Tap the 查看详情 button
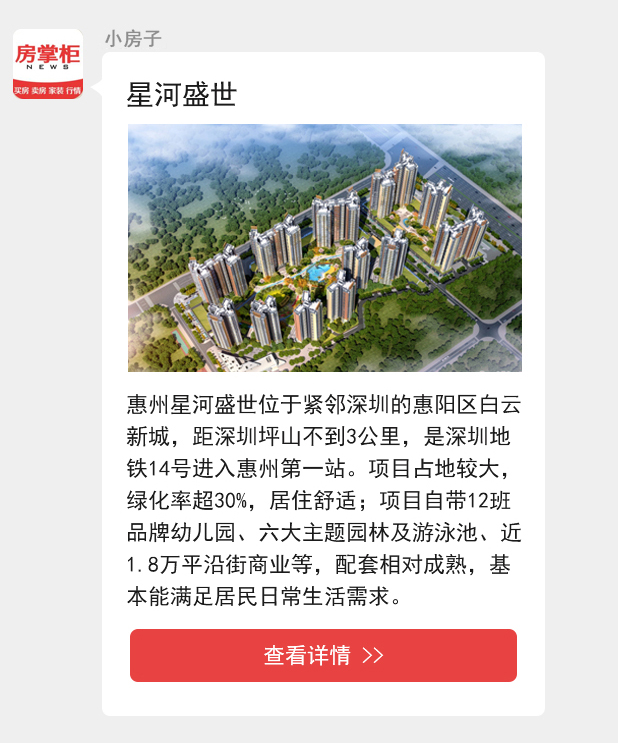The width and height of the screenshot is (618, 743). click(x=323, y=655)
